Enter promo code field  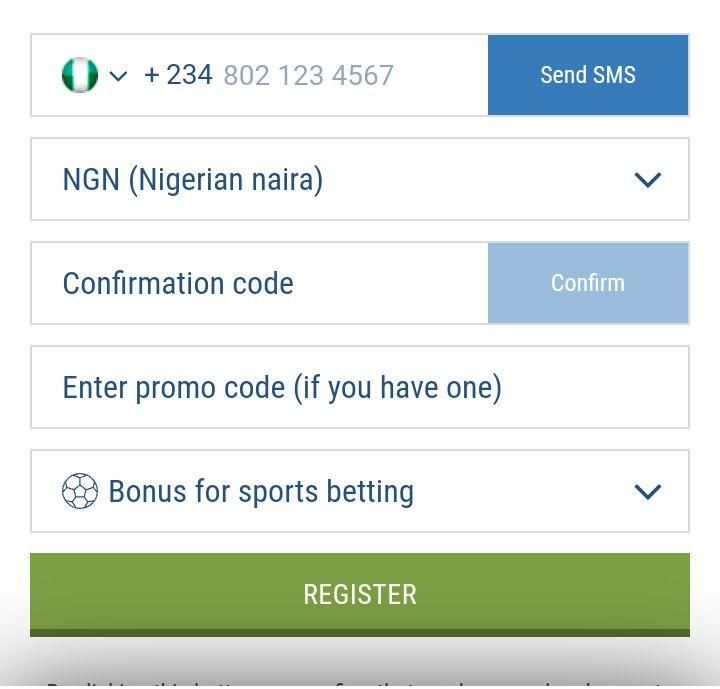pos(359,387)
